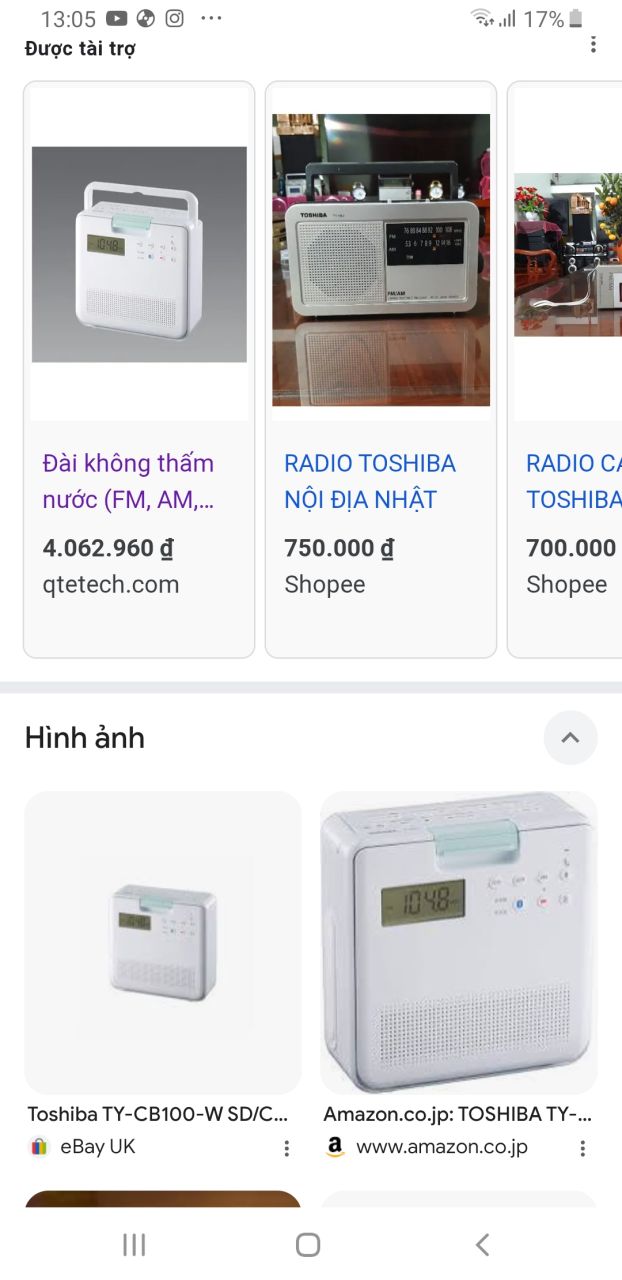Open the Amazon.co.jp Toshiba image result
This screenshot has height=1280, width=622.
coord(458,942)
